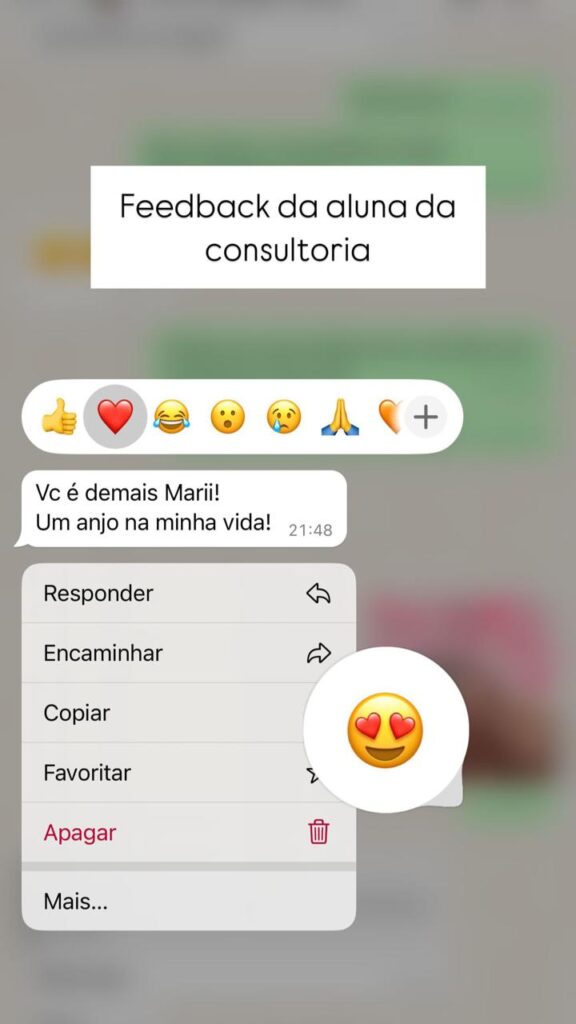Open more reaction emojis with plus
Image resolution: width=576 pixels, height=1024 pixels.
[x=425, y=417]
